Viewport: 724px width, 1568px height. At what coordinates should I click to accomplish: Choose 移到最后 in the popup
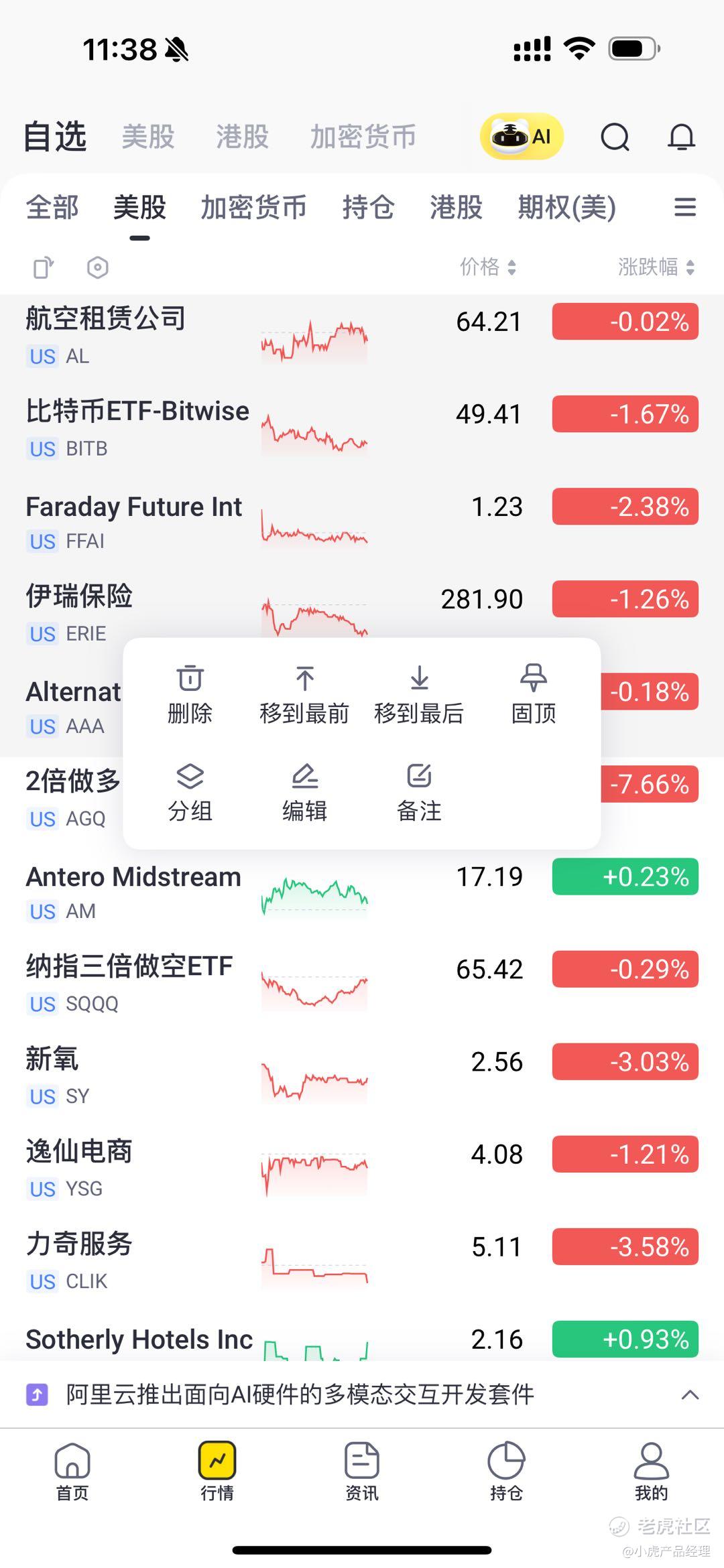pos(419,695)
